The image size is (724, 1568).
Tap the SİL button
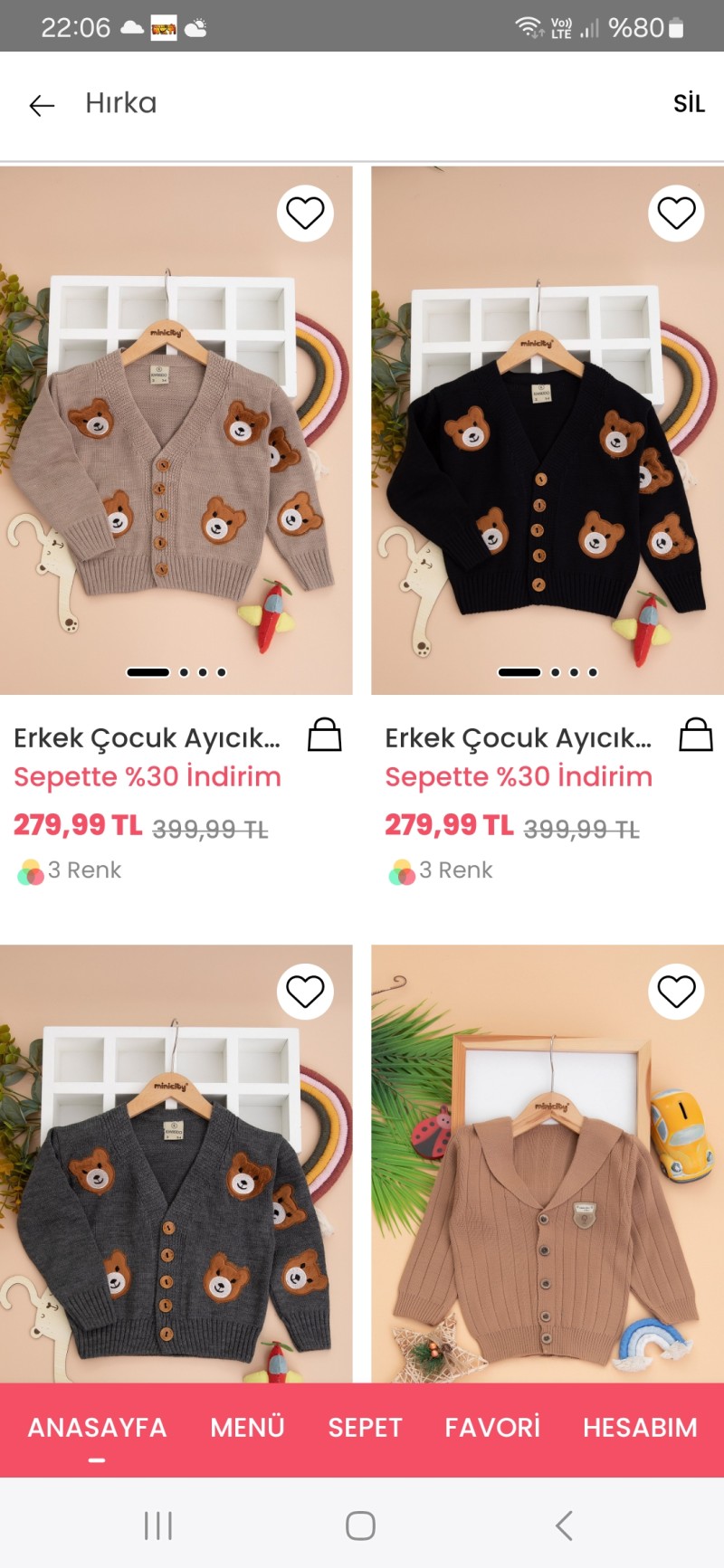[689, 104]
